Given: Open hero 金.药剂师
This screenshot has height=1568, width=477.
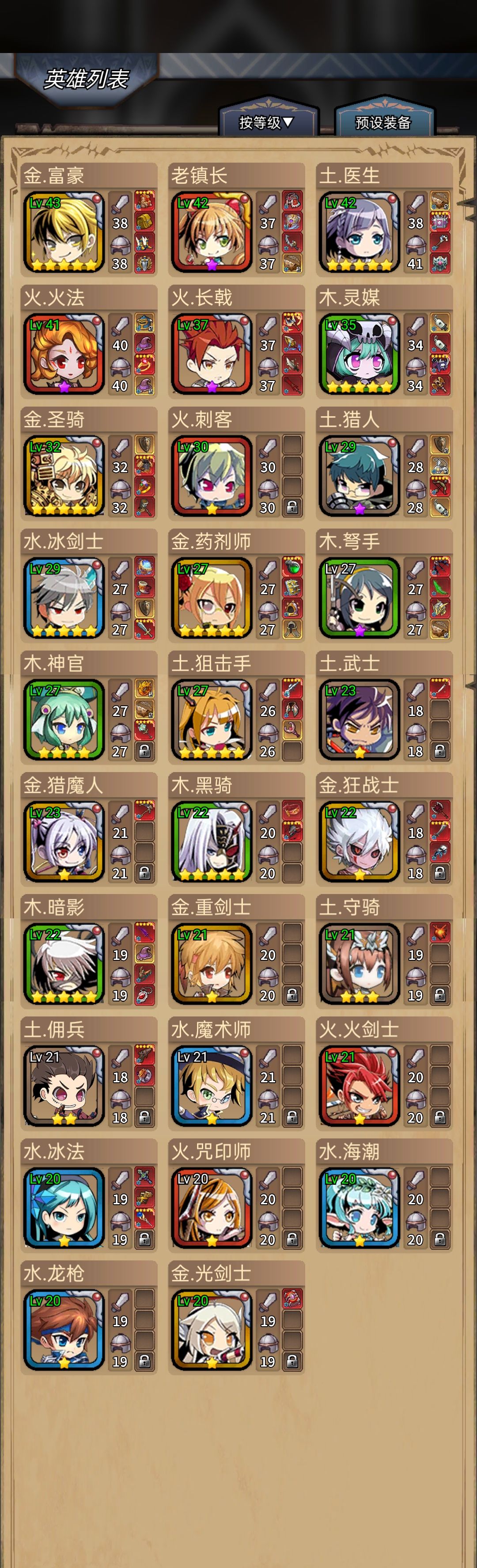Looking at the screenshot, I should [x=237, y=586].
